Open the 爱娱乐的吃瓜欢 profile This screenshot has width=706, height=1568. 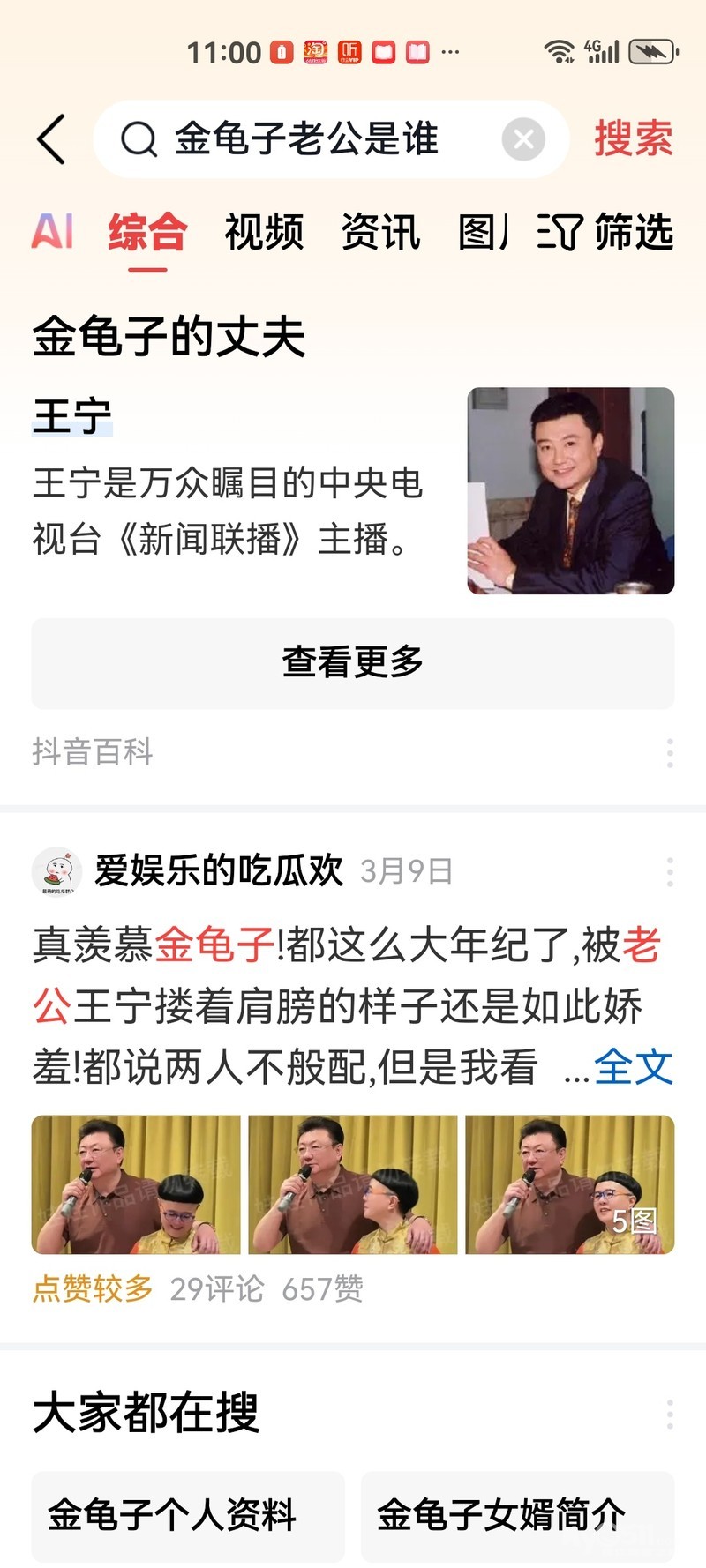click(218, 871)
